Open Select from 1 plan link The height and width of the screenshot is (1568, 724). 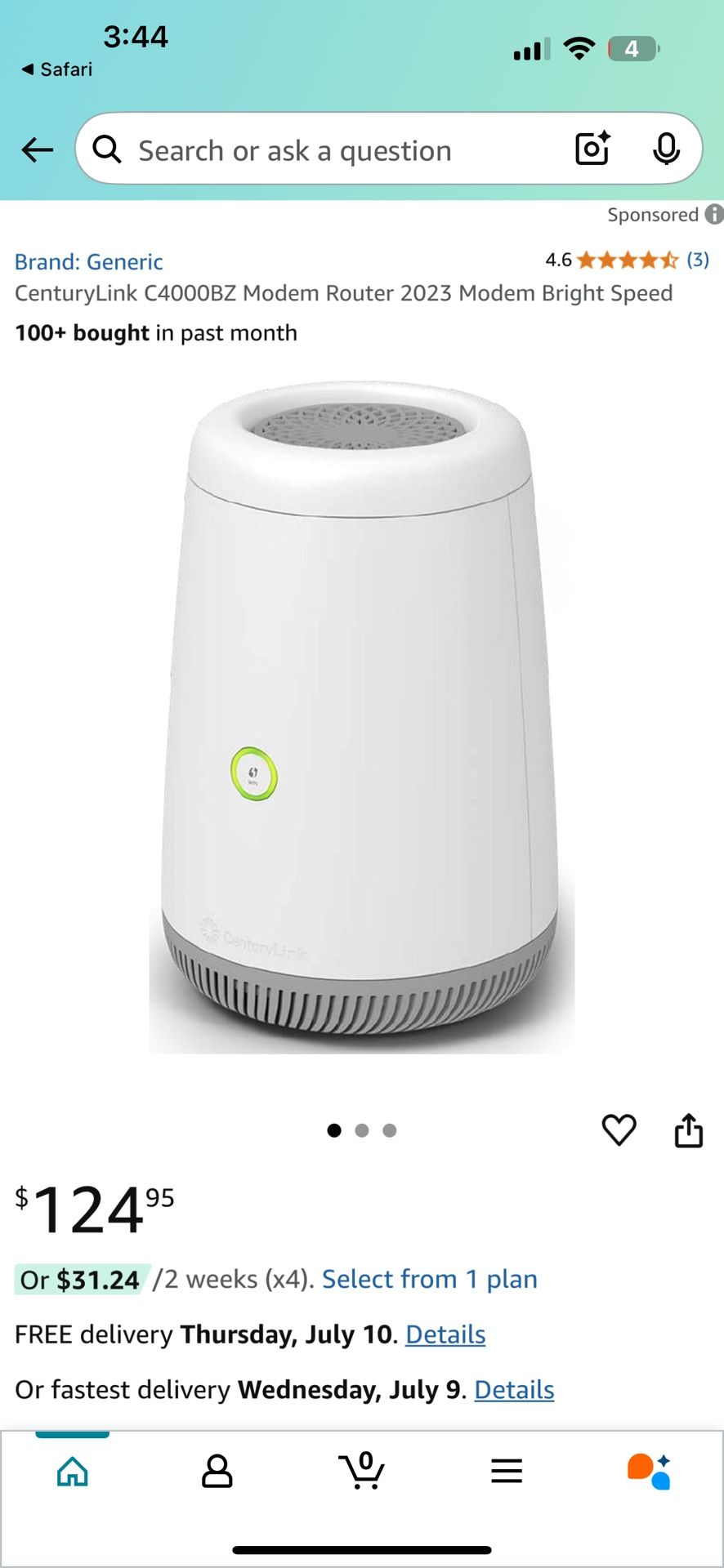(430, 1279)
